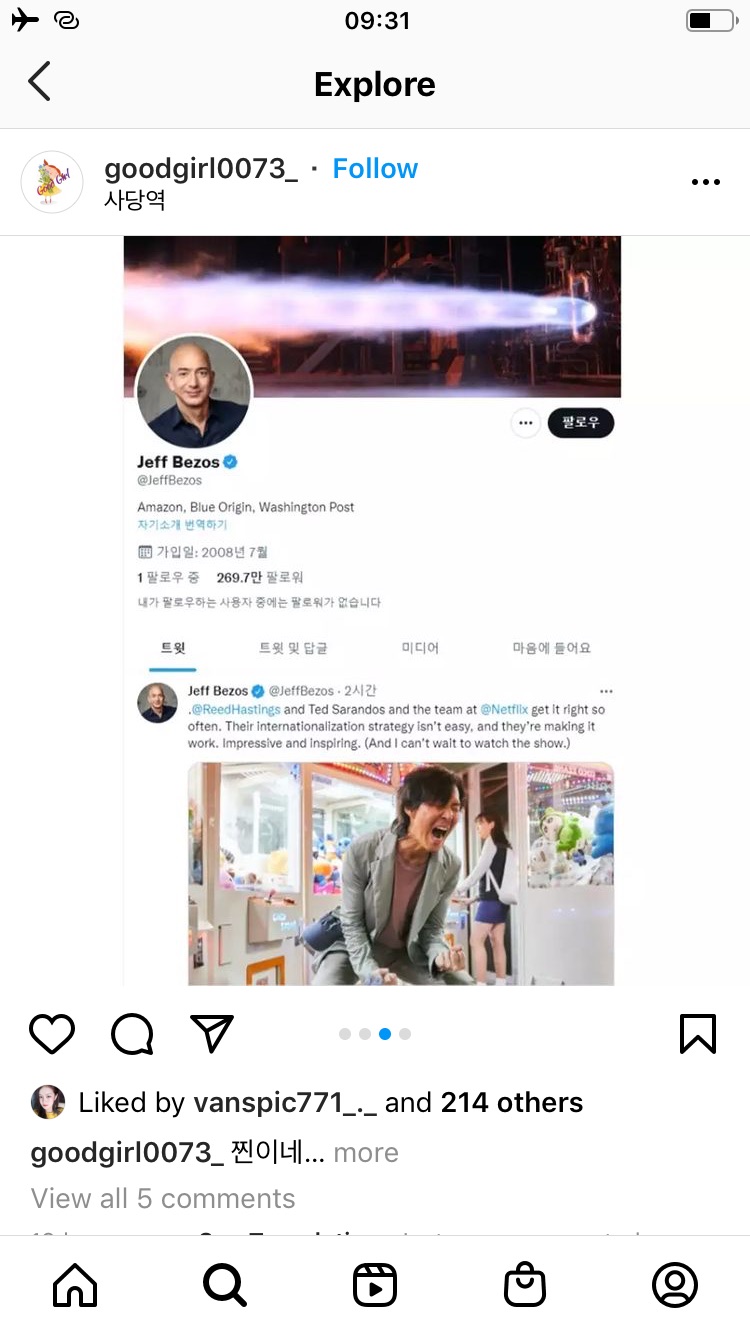Open the Shop tab

(x=525, y=1285)
